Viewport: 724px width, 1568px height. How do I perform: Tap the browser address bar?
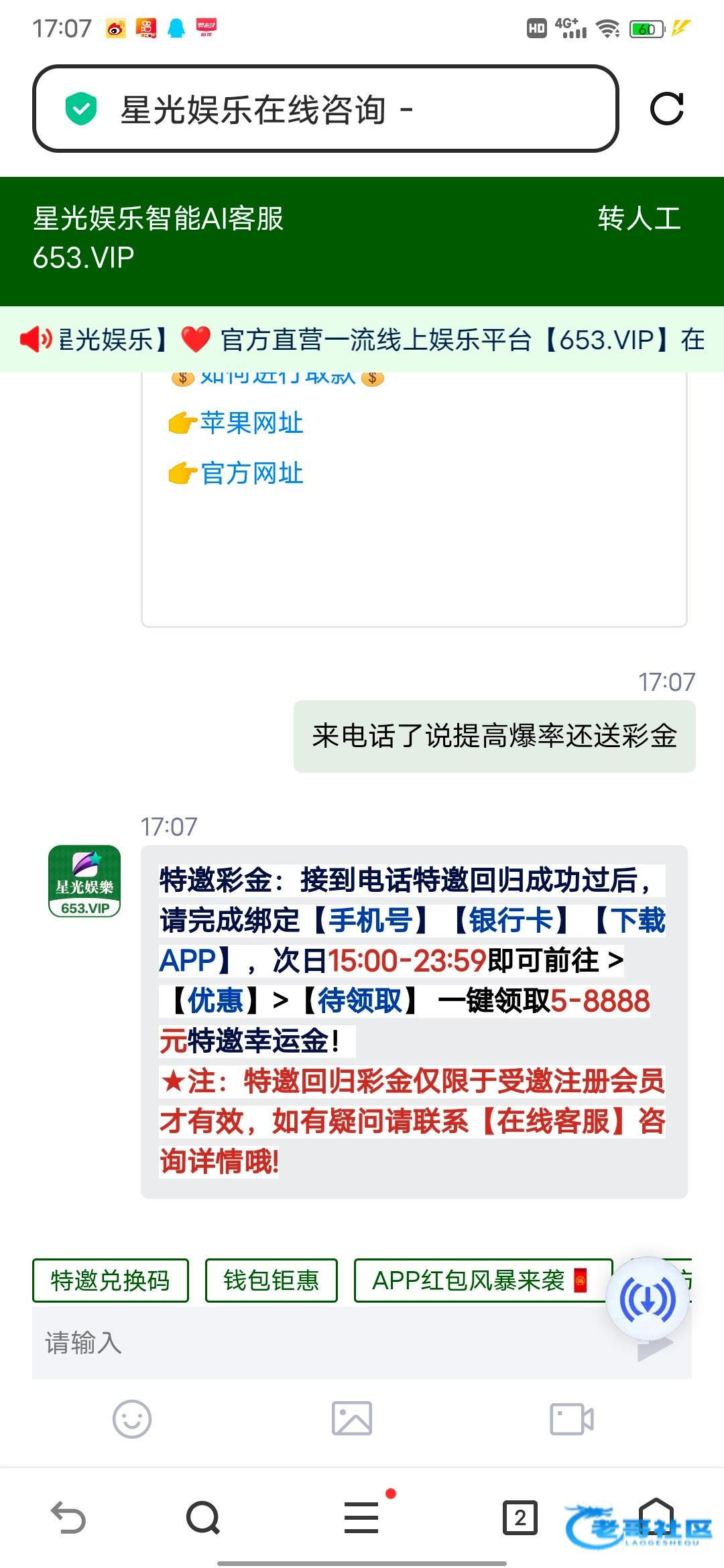tap(326, 109)
